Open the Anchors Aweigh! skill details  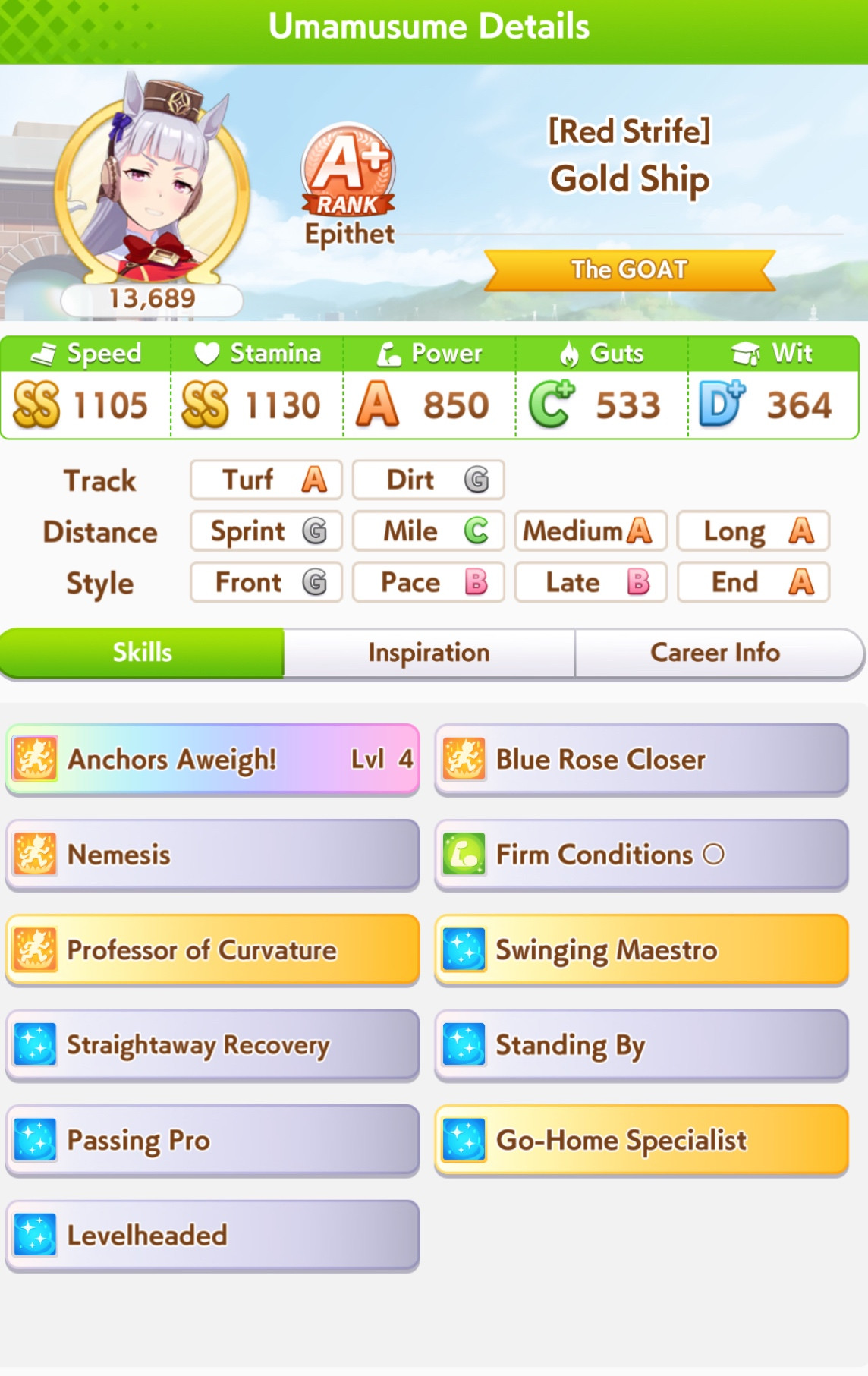coord(212,759)
